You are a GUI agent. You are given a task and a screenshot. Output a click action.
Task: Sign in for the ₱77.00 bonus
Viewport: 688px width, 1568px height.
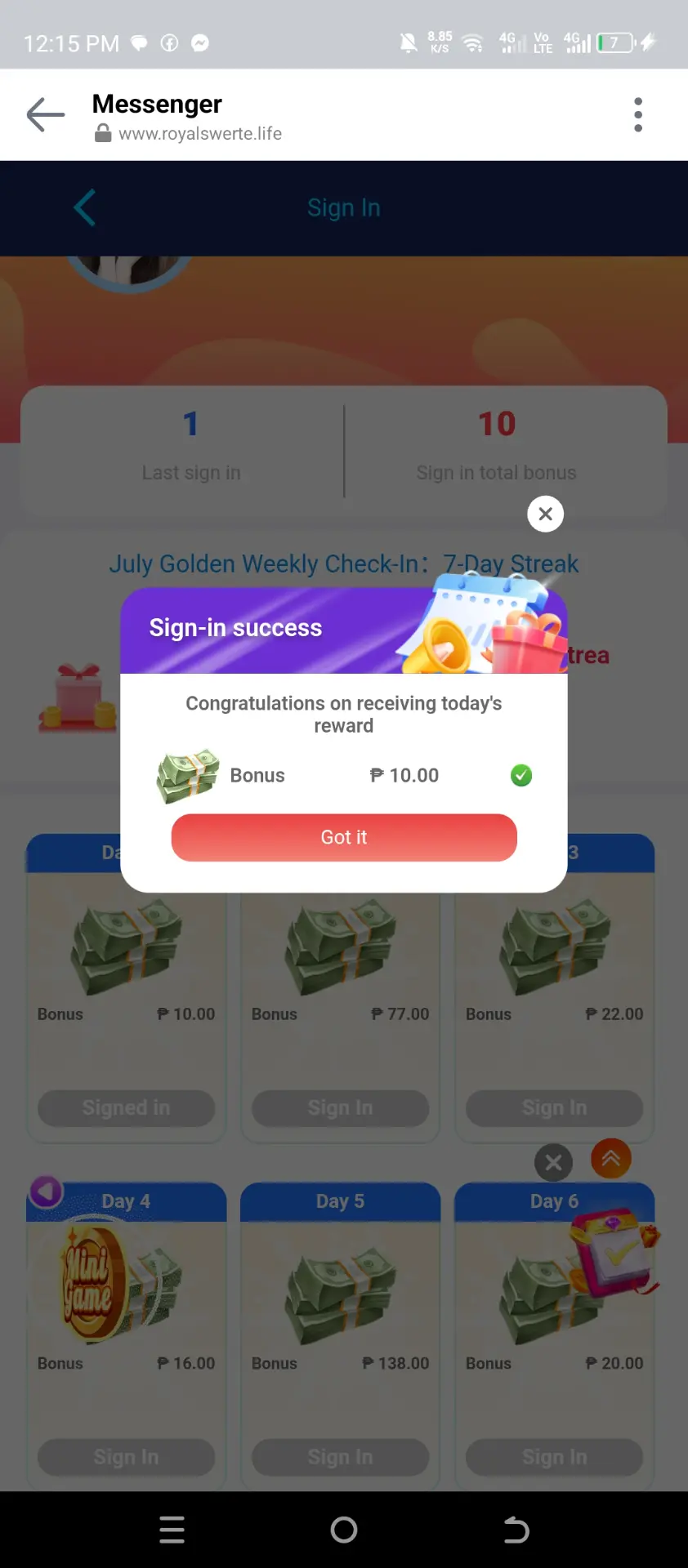[341, 1108]
